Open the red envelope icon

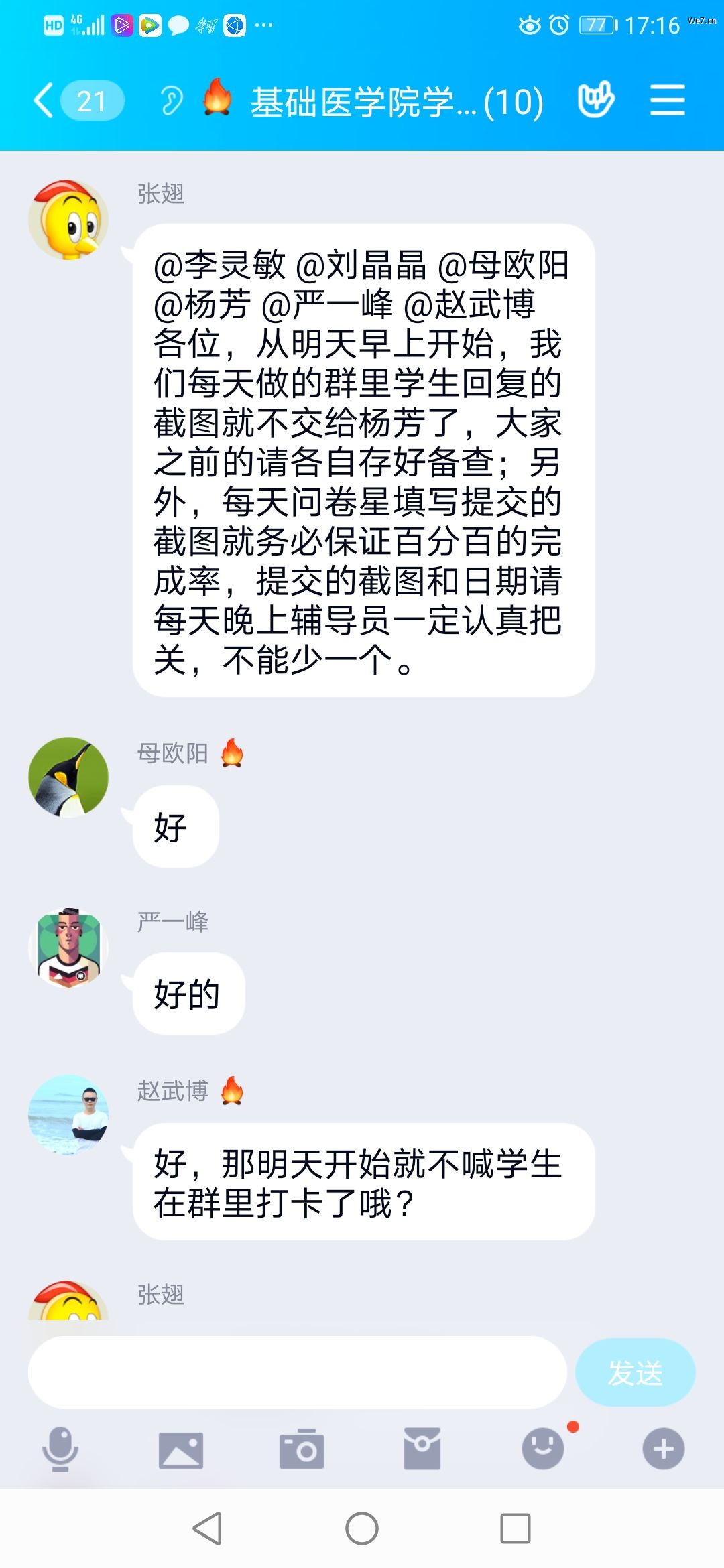422,1449
